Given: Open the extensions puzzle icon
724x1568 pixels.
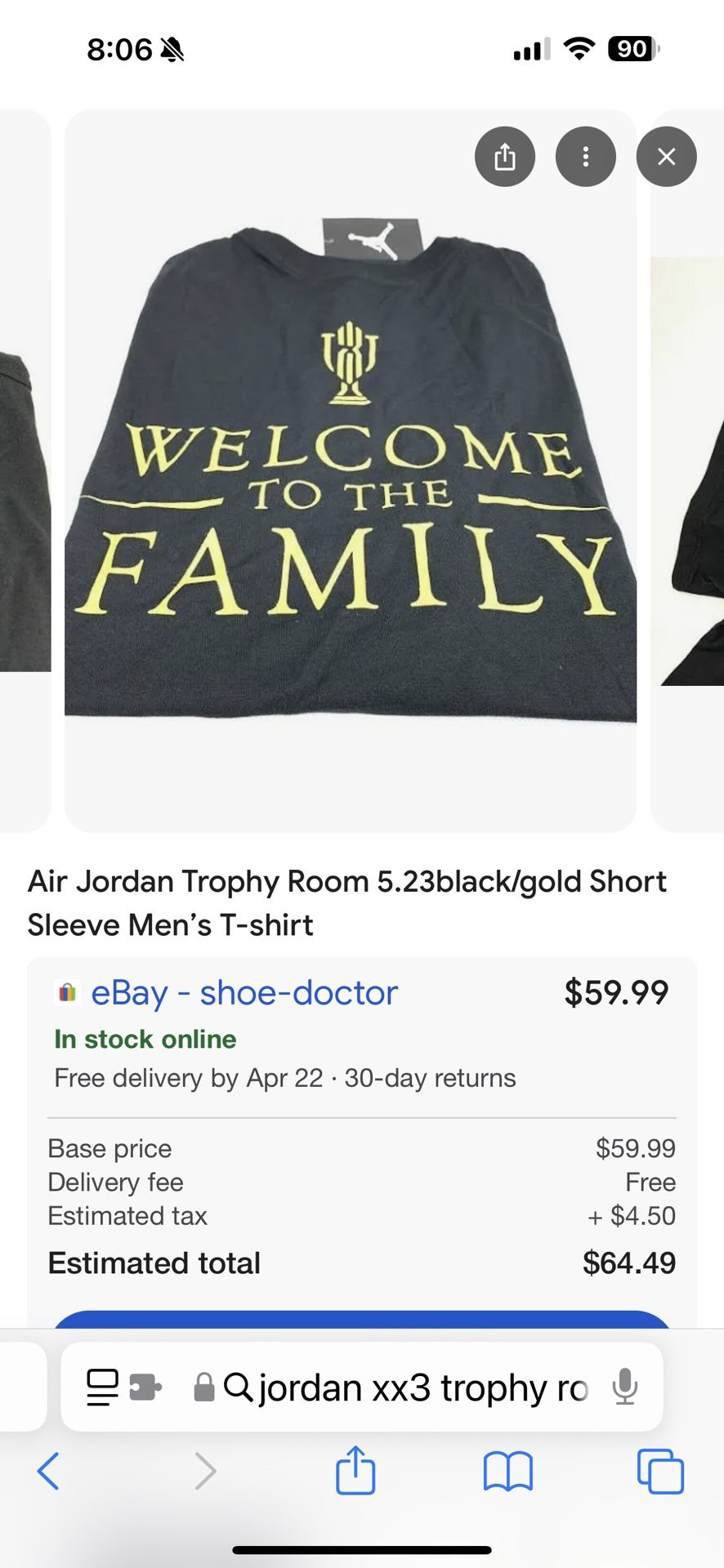Looking at the screenshot, I should click(x=145, y=1387).
